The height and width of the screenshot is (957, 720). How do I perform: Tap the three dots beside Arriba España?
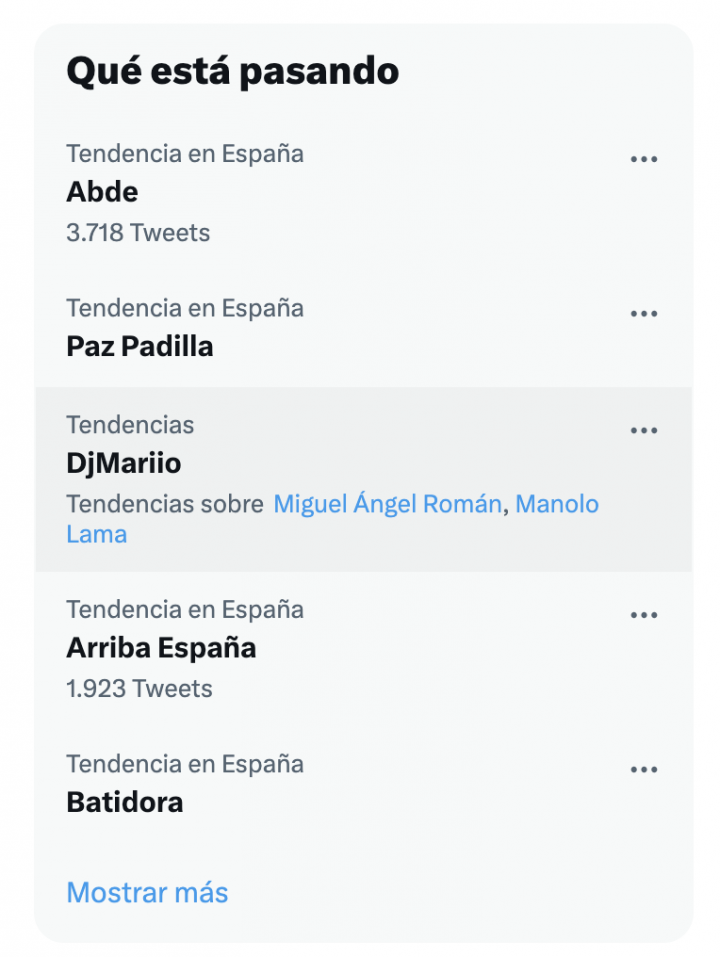tap(644, 615)
